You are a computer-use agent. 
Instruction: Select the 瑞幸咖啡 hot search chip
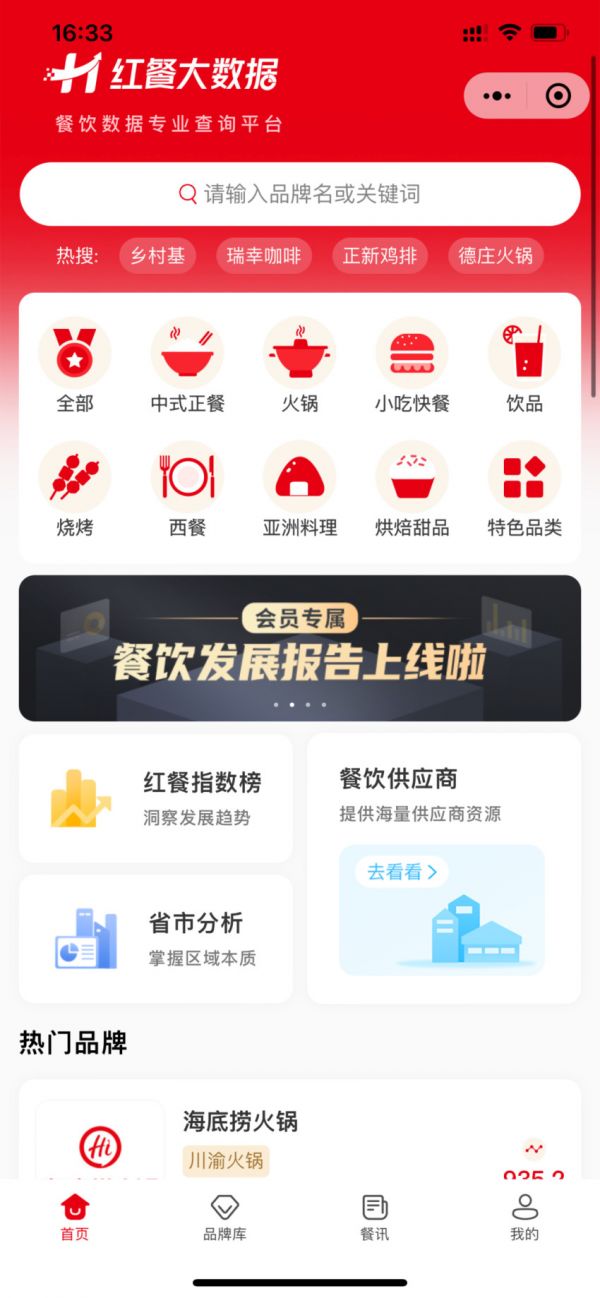264,255
